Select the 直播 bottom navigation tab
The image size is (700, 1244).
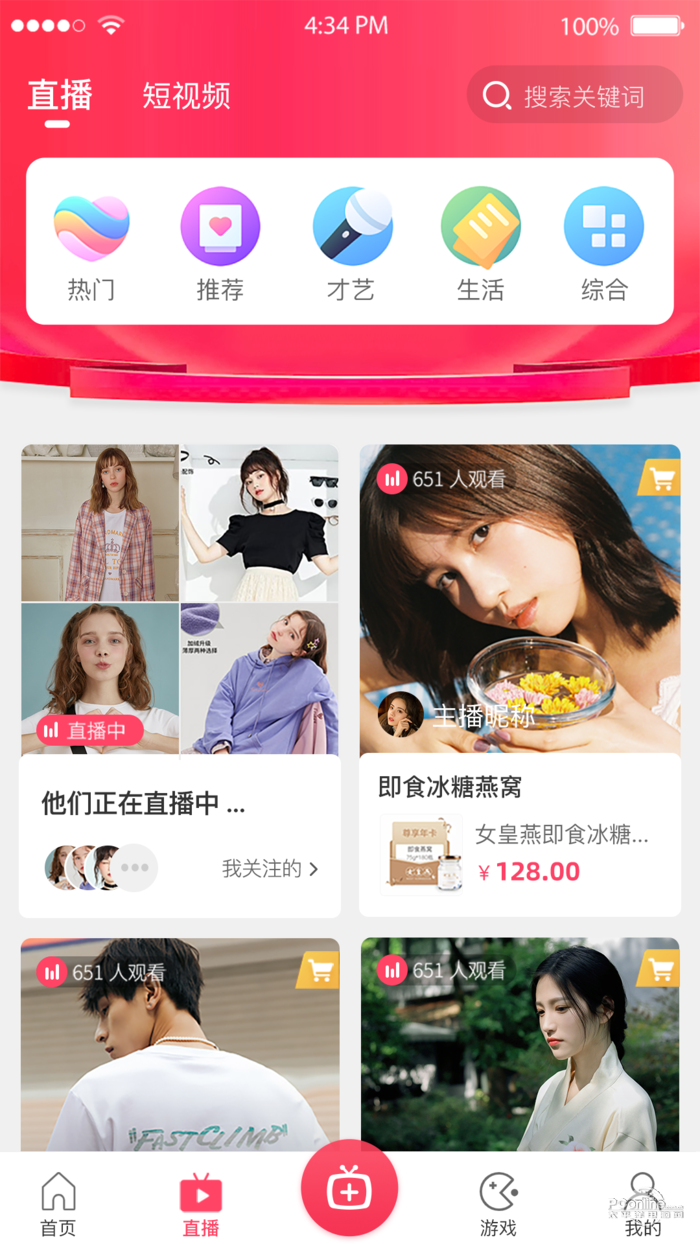point(201,1205)
